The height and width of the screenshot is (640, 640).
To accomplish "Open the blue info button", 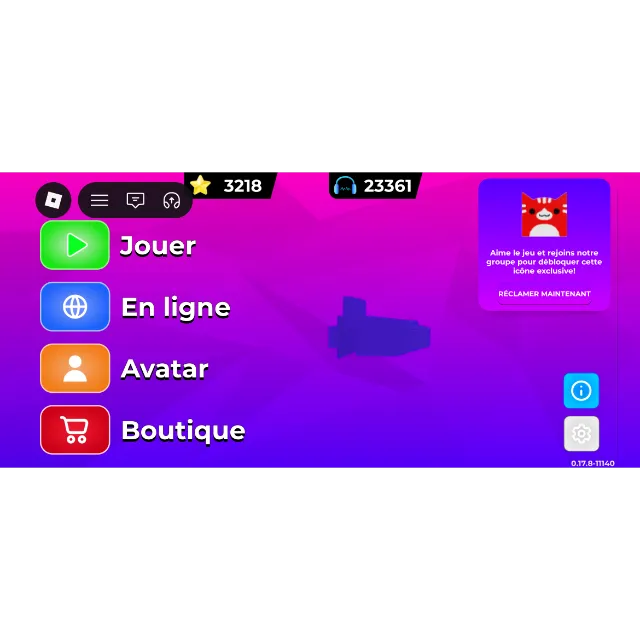I will coord(581,391).
